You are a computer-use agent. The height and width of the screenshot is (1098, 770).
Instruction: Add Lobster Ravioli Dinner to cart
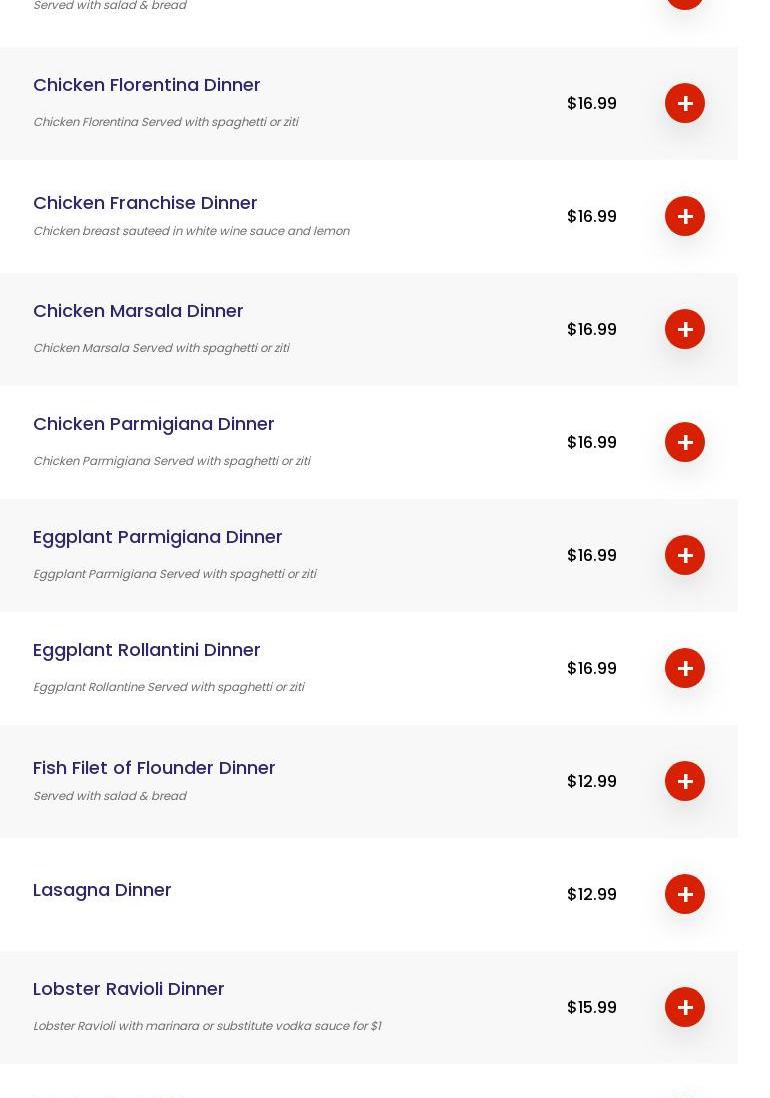(x=685, y=1007)
